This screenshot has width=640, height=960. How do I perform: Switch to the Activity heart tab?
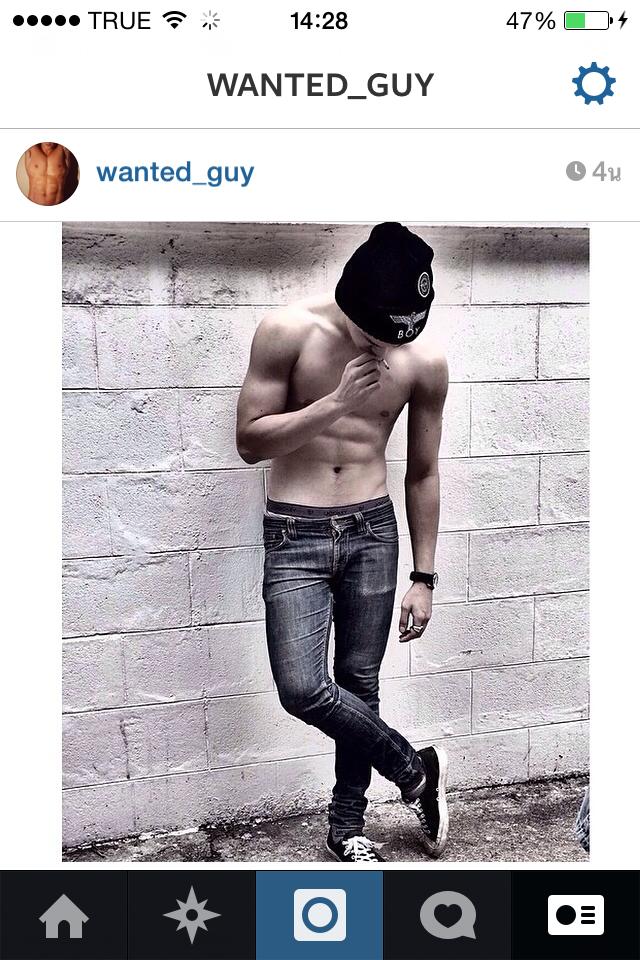[x=447, y=915]
